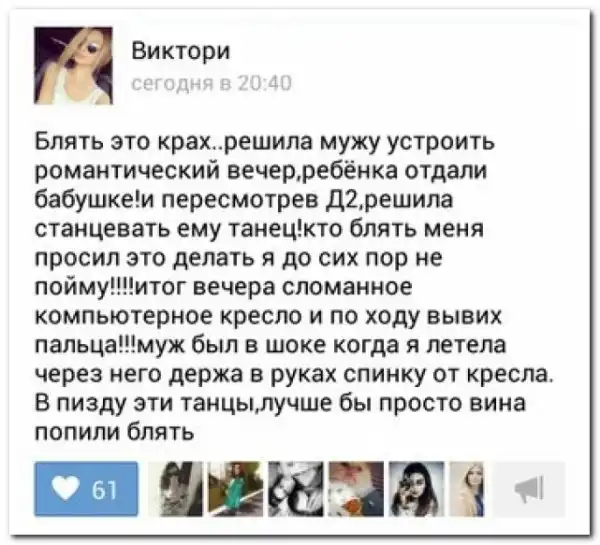
Task: Like the post with 61 likes
Action: click(91, 488)
